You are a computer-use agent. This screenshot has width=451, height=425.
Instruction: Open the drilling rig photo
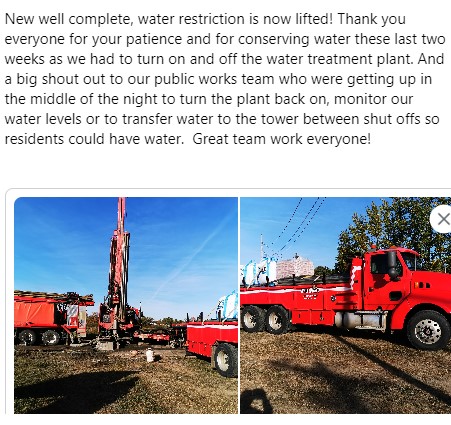click(x=126, y=305)
